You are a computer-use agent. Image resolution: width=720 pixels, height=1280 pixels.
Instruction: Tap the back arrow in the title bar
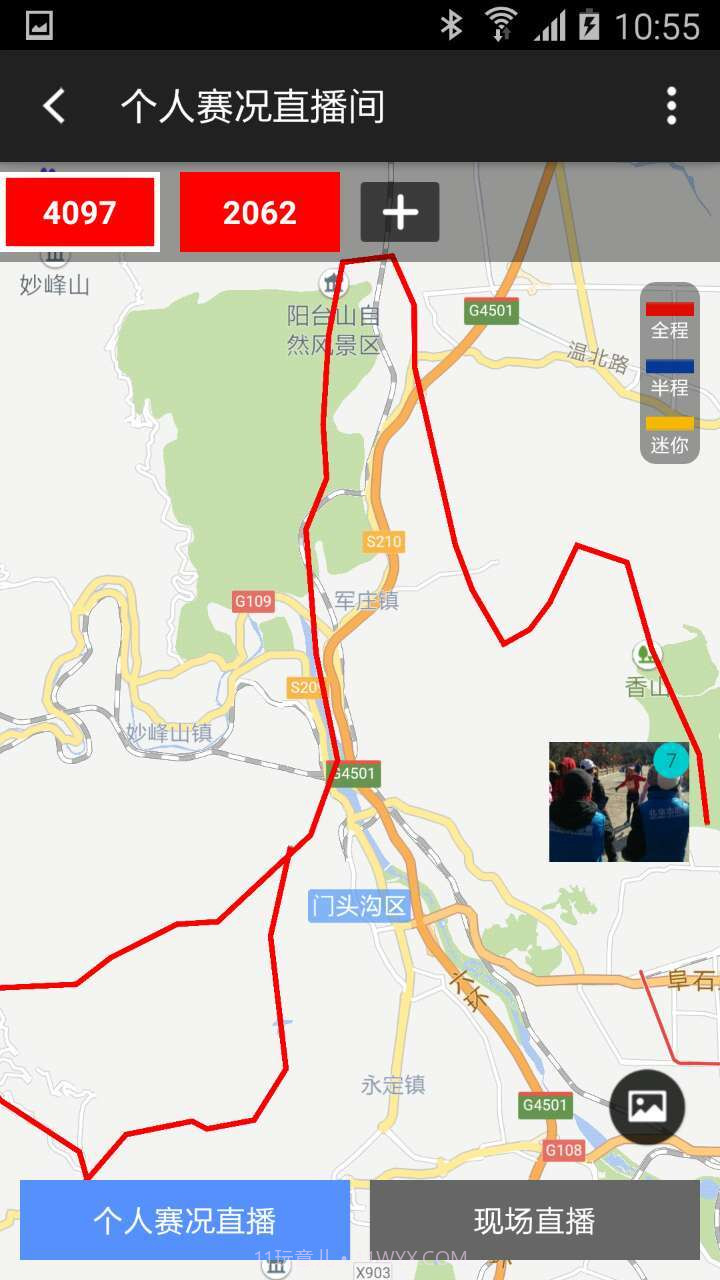[x=53, y=106]
